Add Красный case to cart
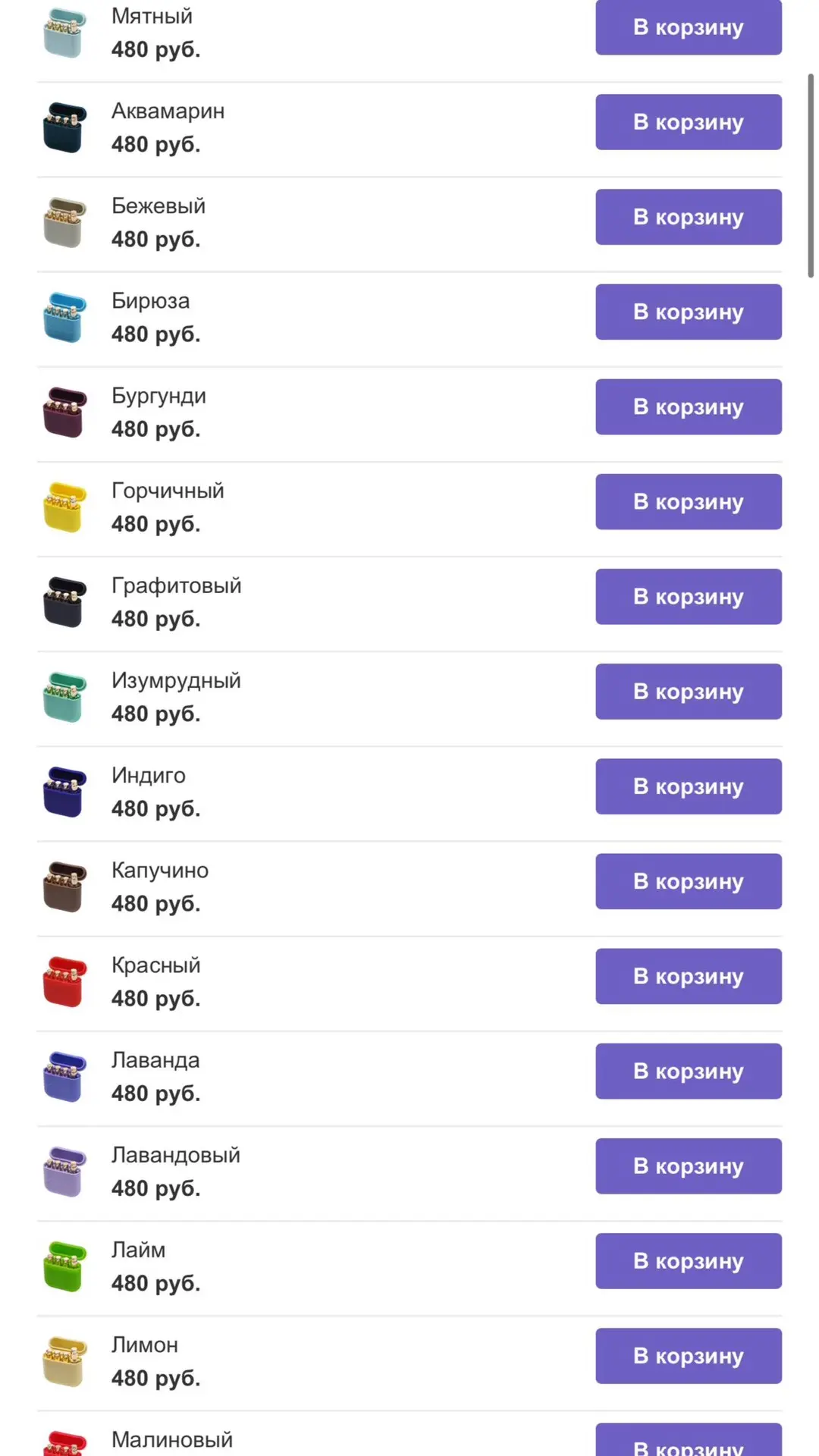 pos(689,976)
